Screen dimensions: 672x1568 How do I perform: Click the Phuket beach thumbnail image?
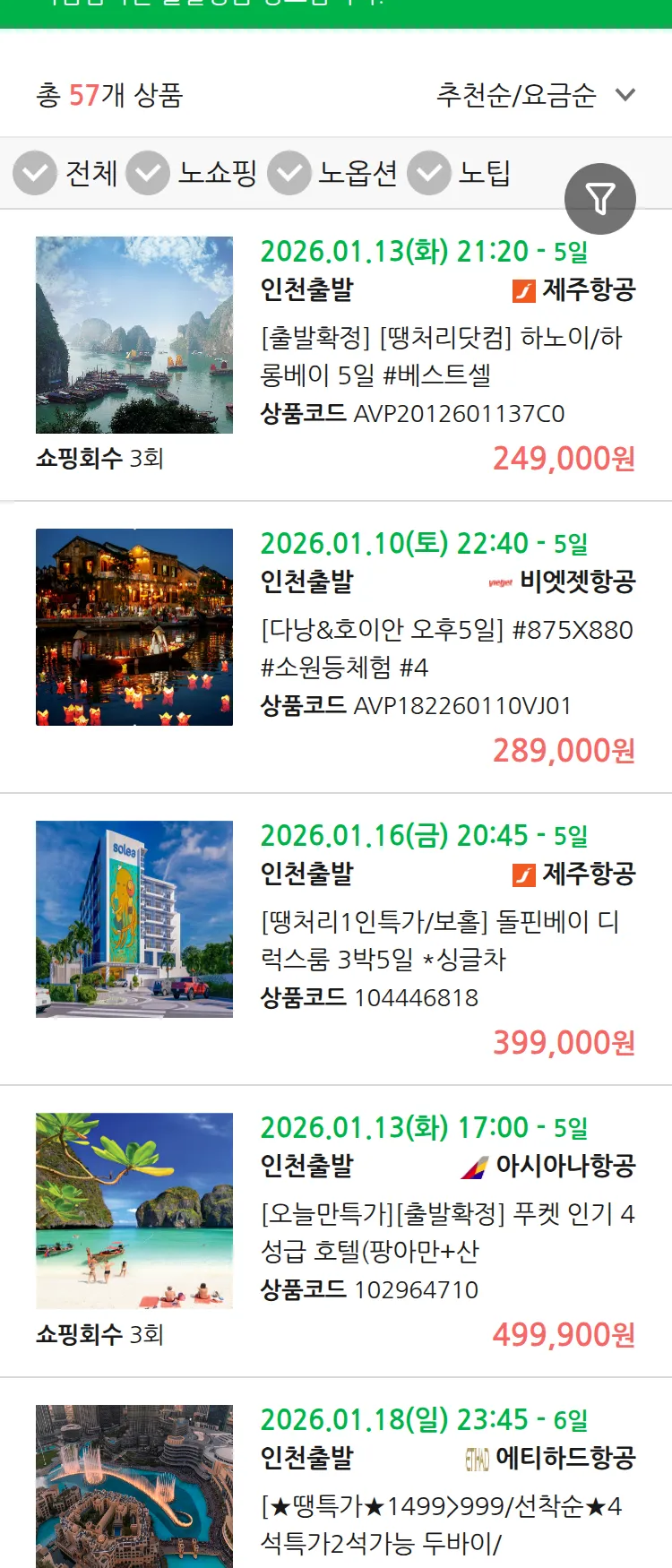134,1211
